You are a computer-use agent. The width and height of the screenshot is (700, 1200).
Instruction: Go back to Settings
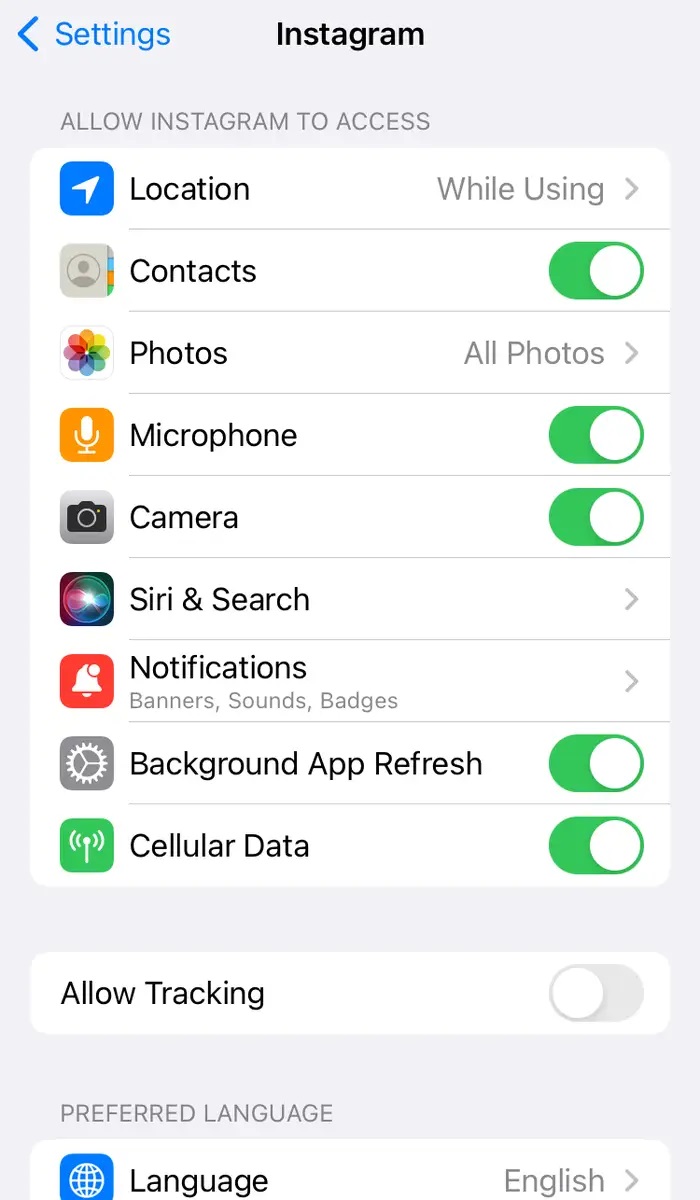point(95,35)
